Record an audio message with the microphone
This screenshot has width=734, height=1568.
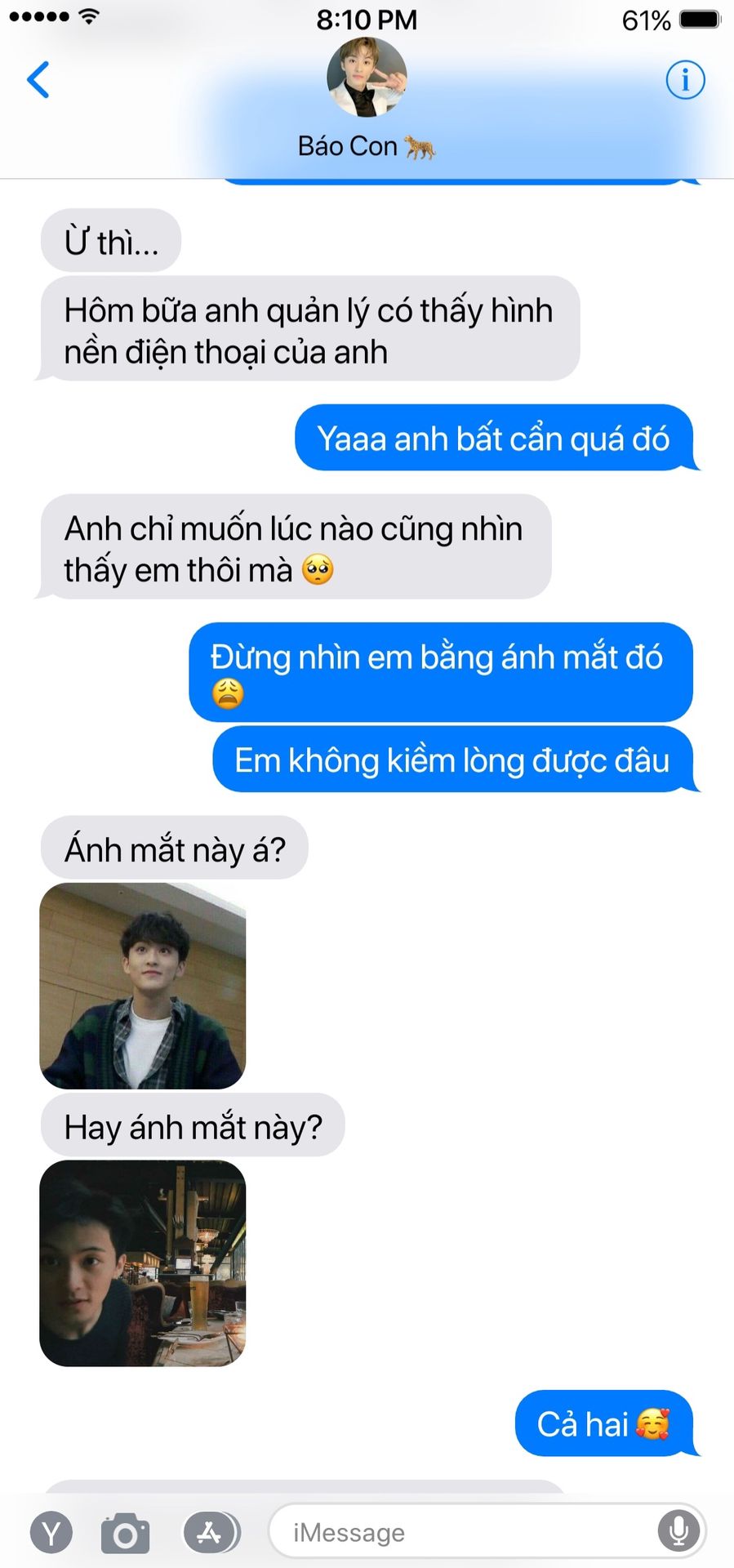point(679,1532)
